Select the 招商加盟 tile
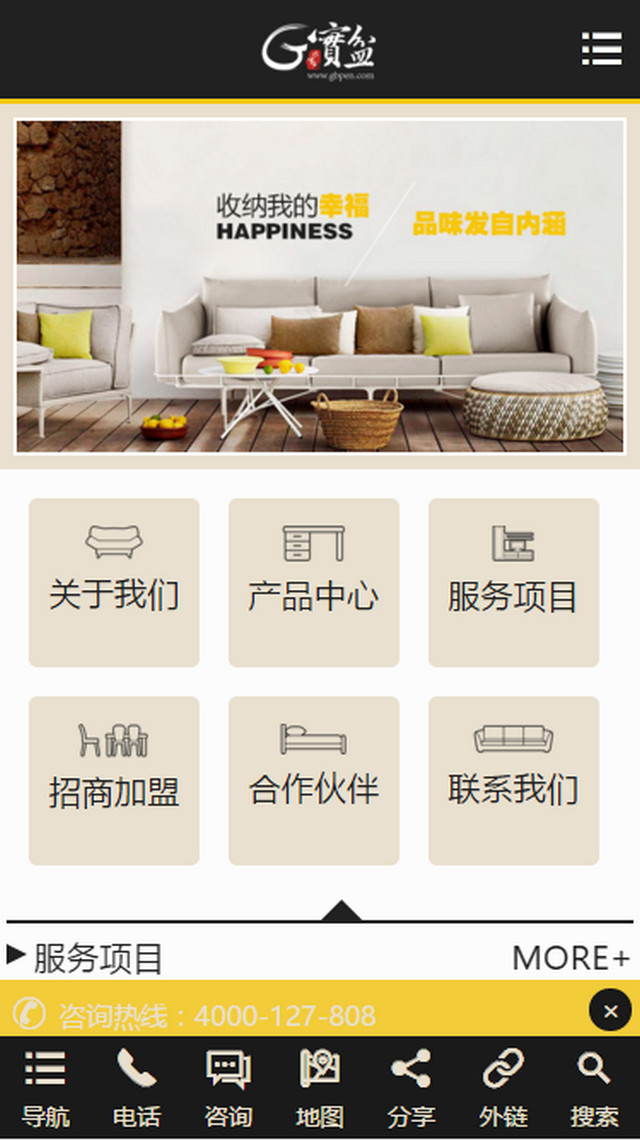This screenshot has height=1140, width=640. [114, 781]
